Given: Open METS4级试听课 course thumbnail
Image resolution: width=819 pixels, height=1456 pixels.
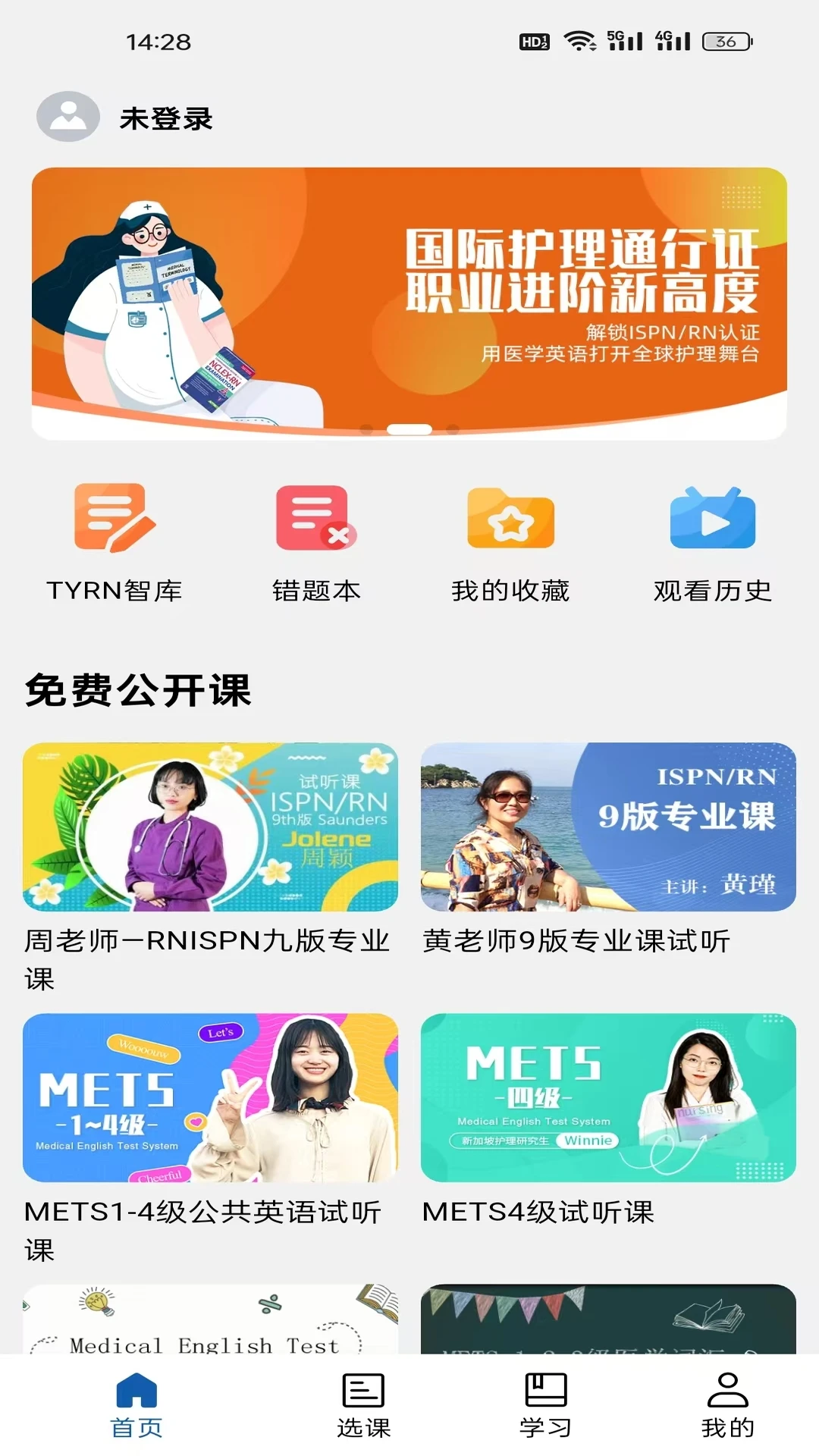Looking at the screenshot, I should (x=607, y=1101).
